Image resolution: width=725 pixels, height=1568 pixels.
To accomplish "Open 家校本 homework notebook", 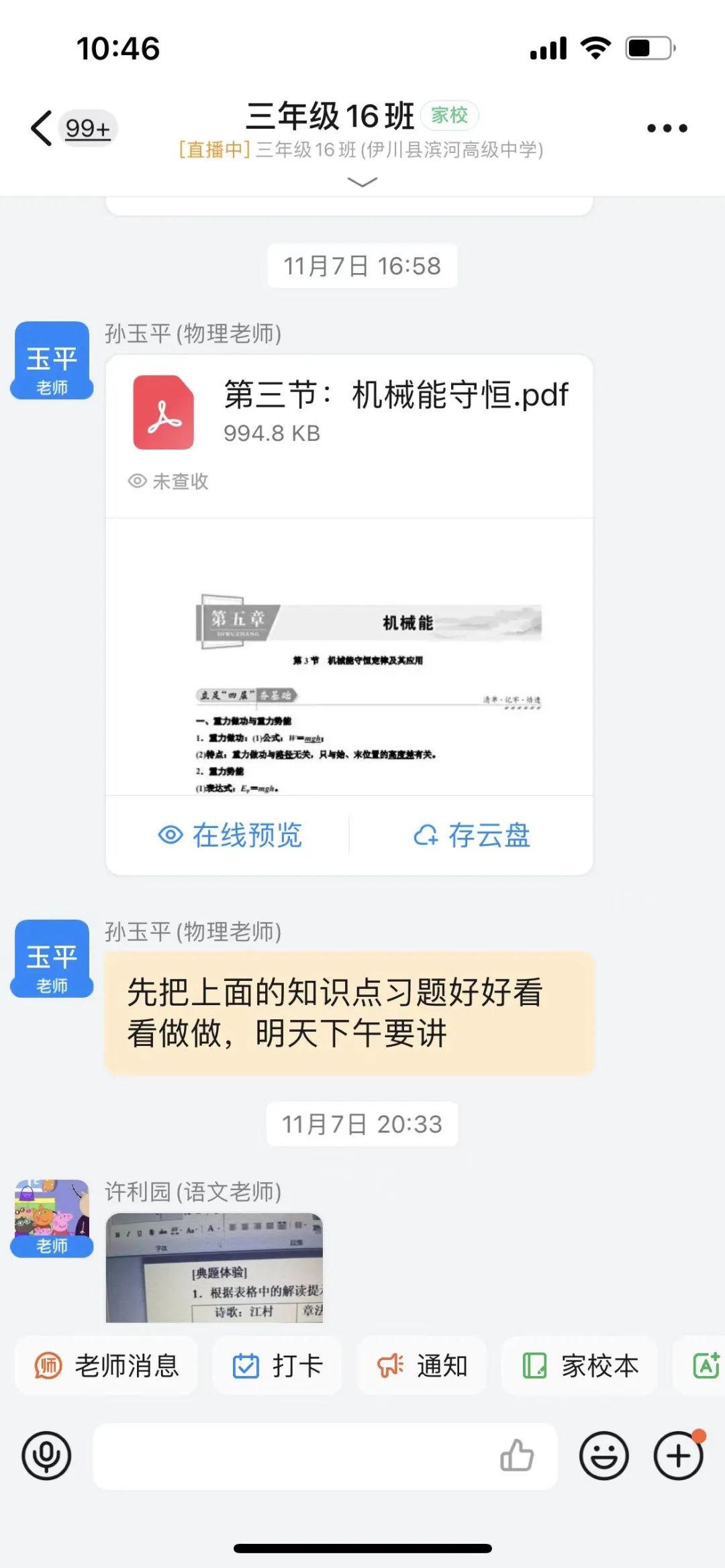I will [579, 1365].
